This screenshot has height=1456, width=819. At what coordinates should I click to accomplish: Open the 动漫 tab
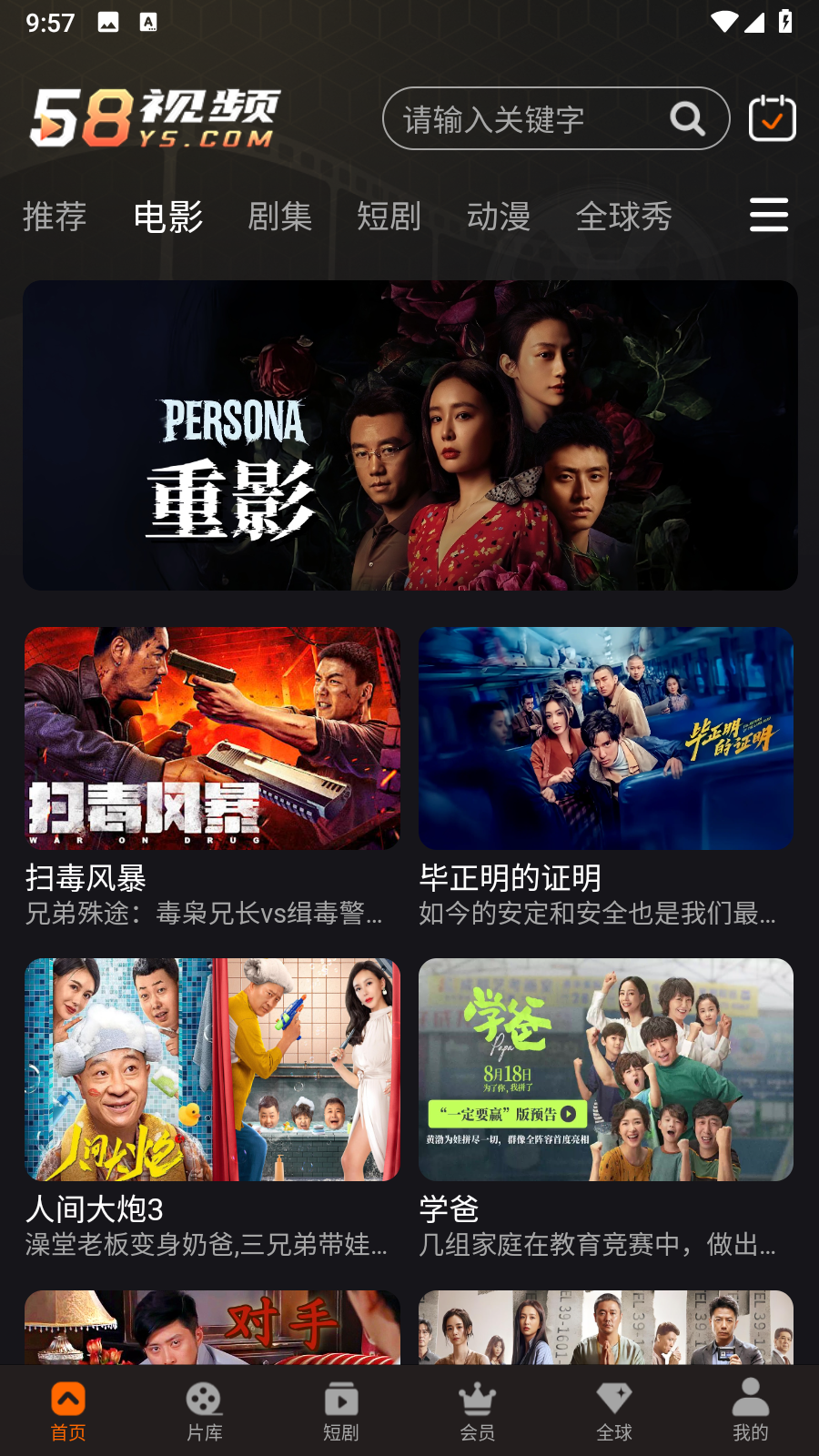[x=498, y=217]
